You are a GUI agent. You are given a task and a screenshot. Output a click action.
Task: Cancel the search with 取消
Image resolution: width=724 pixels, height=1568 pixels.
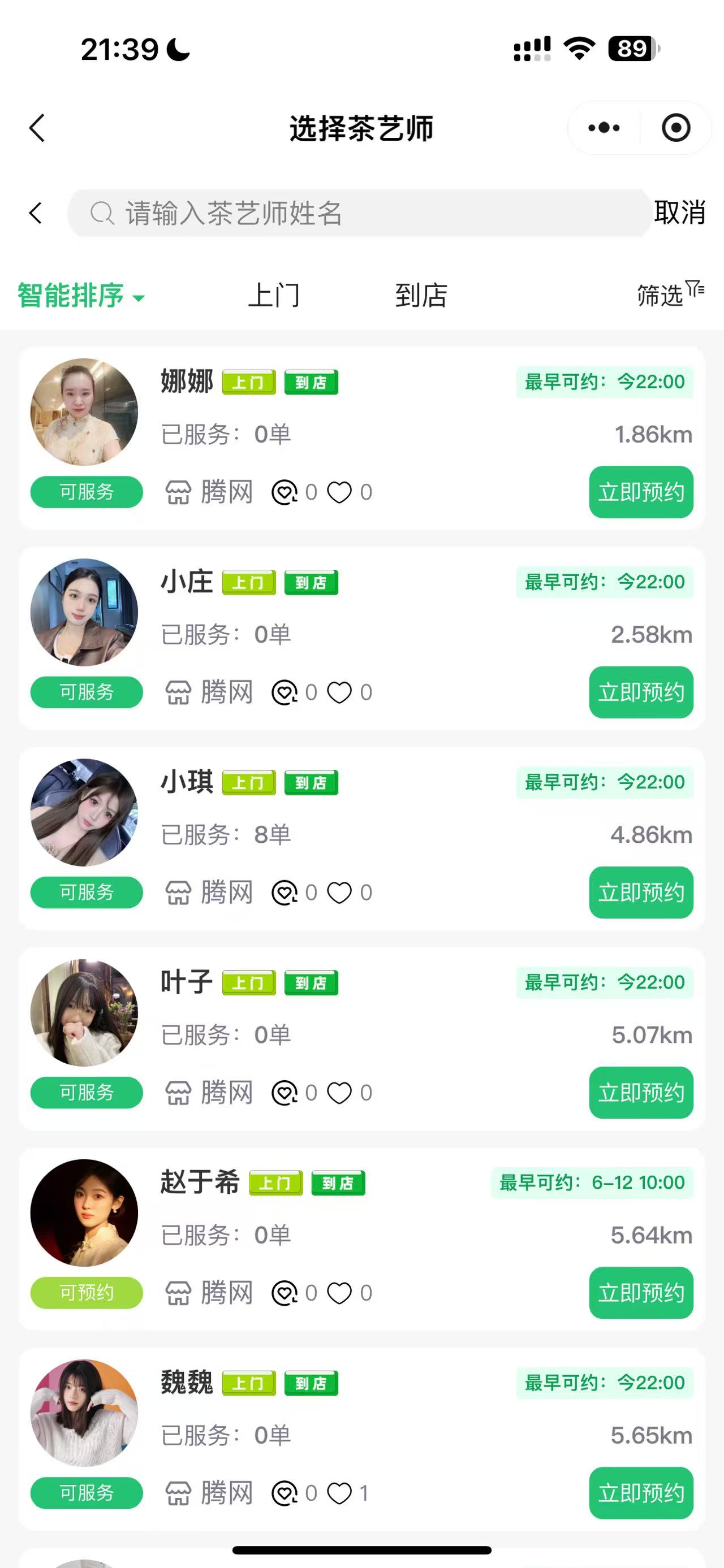(679, 213)
